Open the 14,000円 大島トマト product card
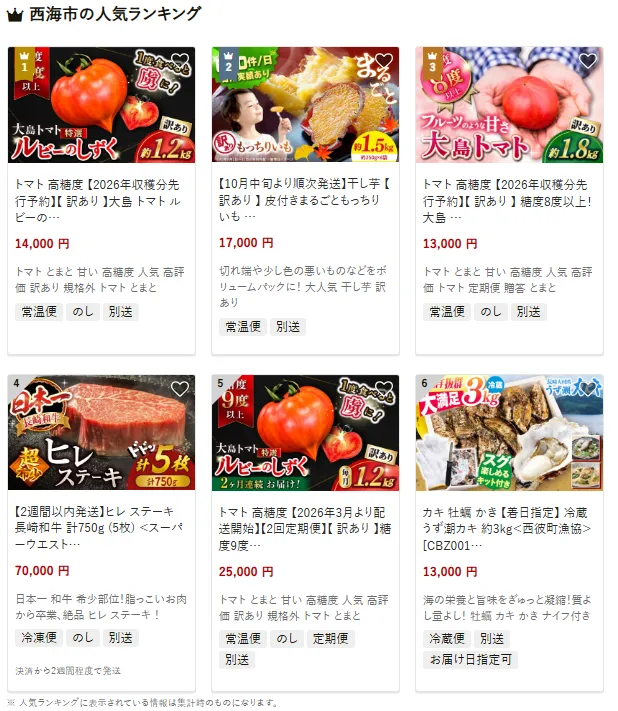Screen dimensions: 618x711 pyautogui.click(x=101, y=198)
